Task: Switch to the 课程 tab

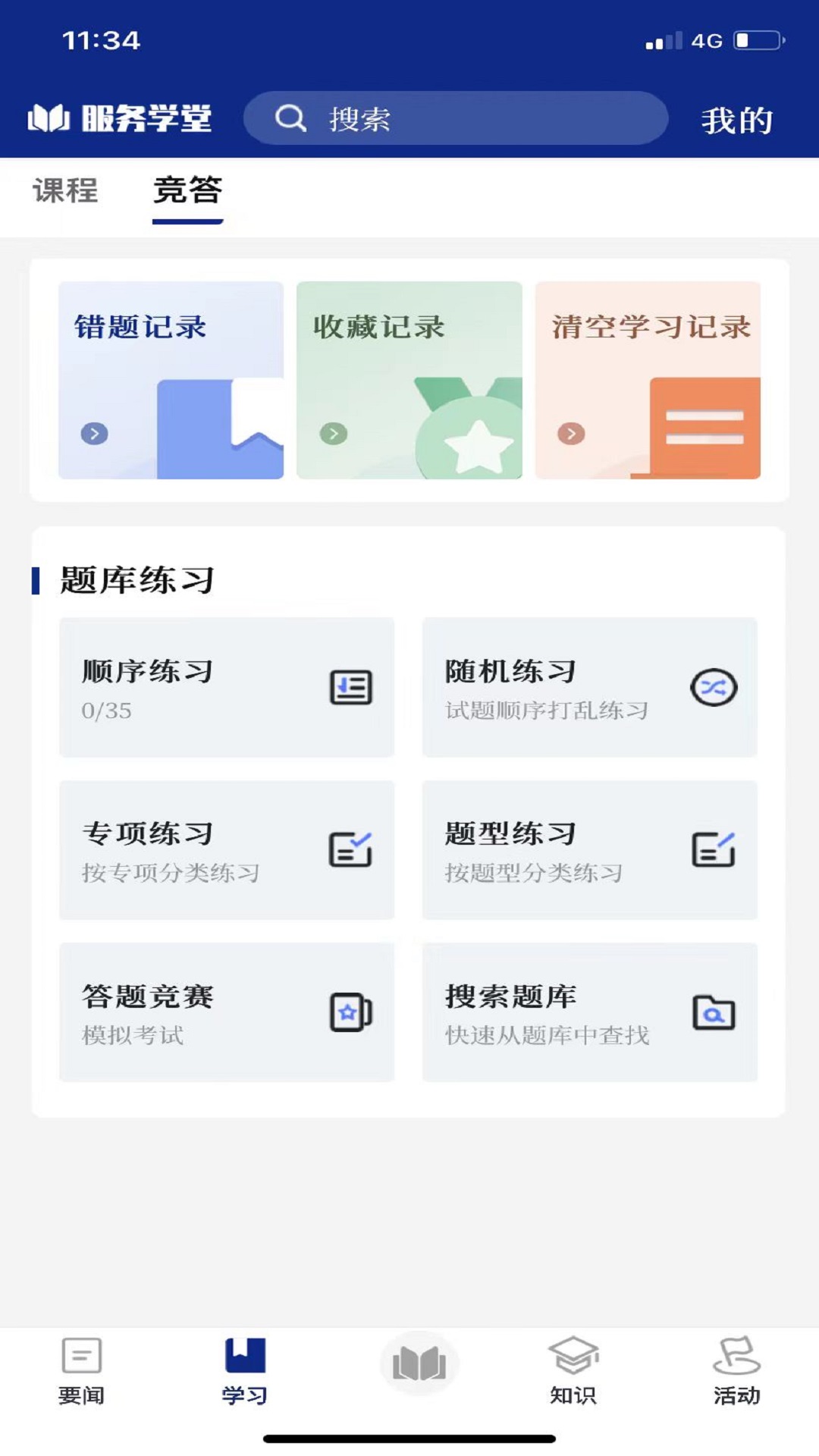Action: 65,192
